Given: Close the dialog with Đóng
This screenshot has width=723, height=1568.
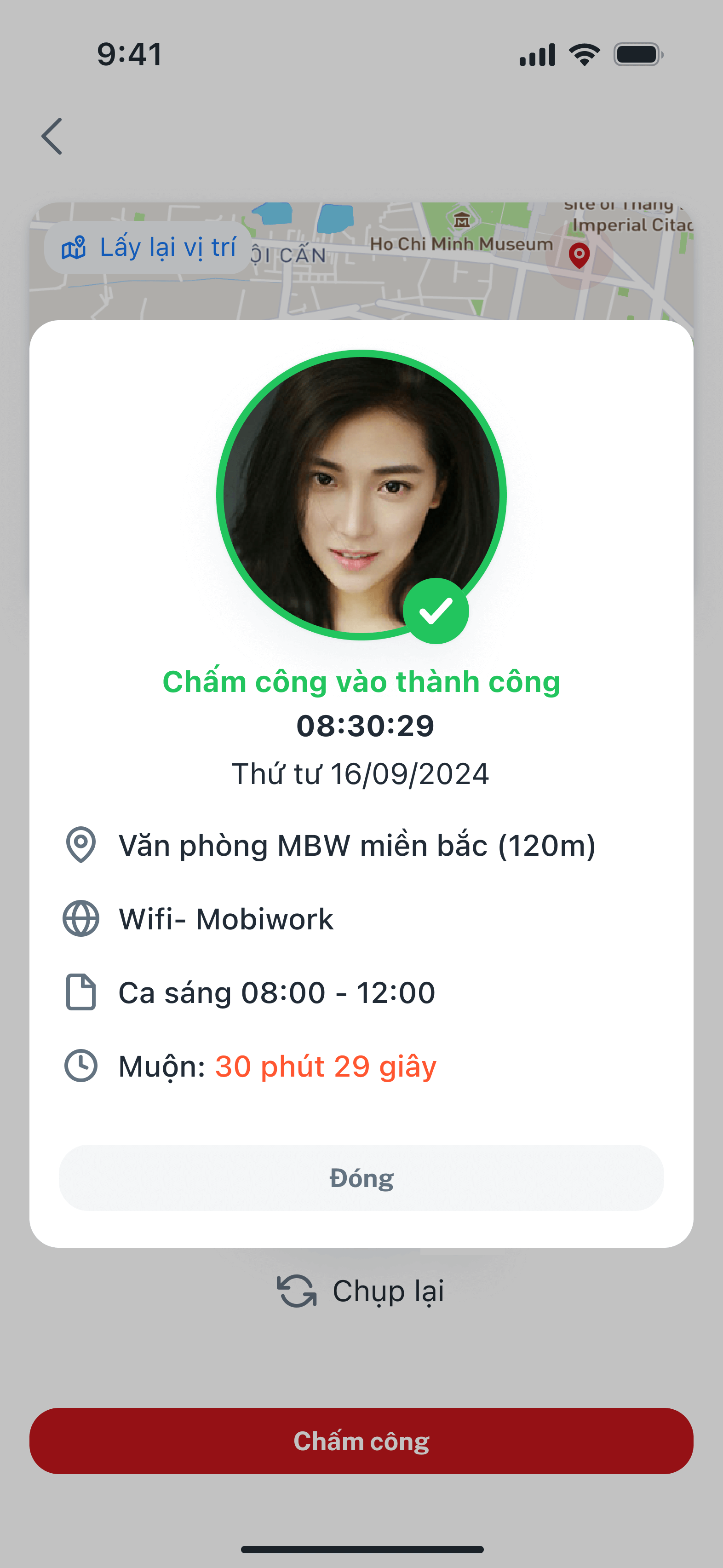Looking at the screenshot, I should pos(361,1178).
